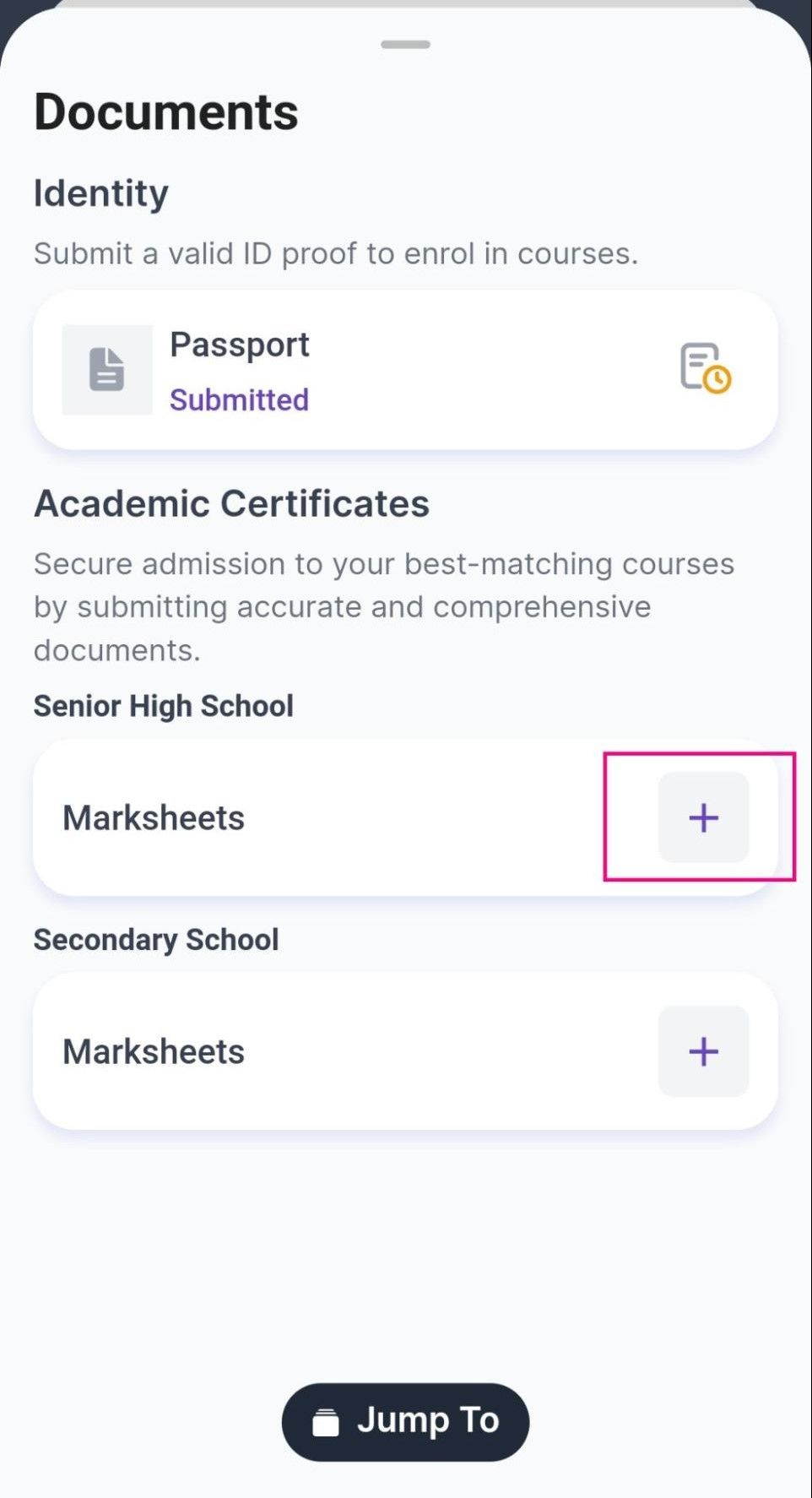Tap the sheet drag handle at top

405,44
